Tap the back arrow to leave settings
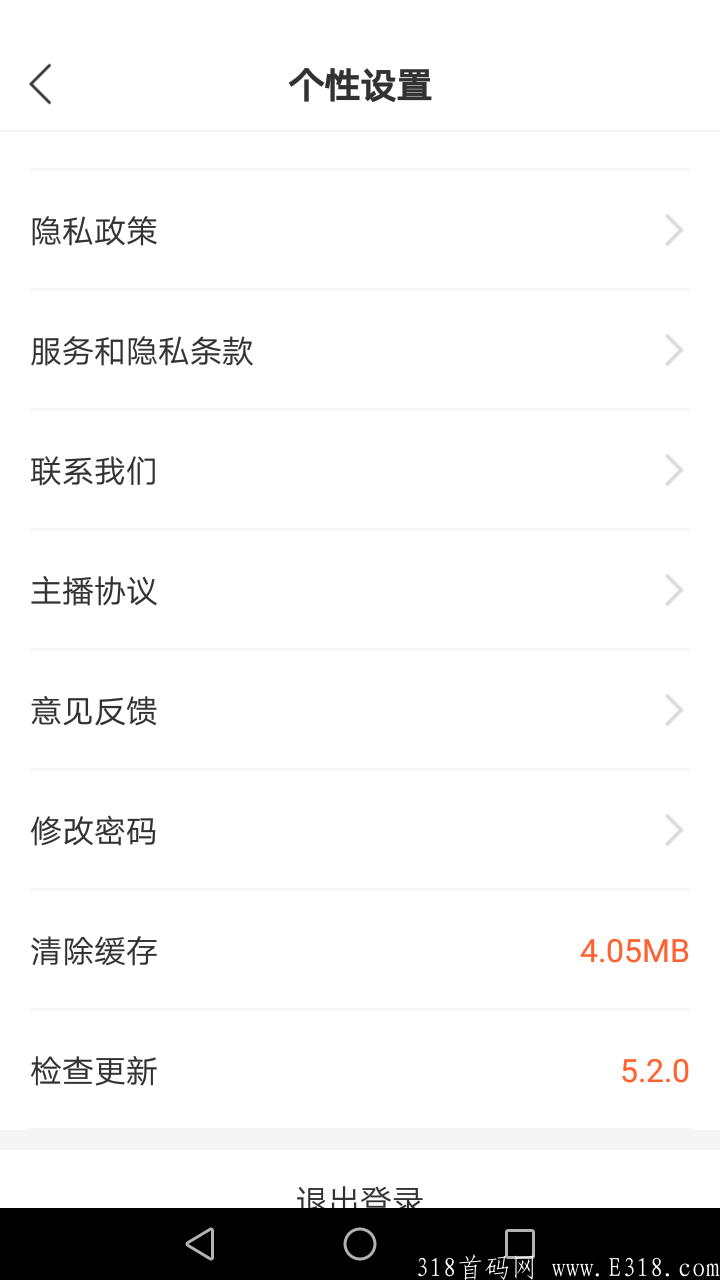The height and width of the screenshot is (1280, 720). click(40, 85)
